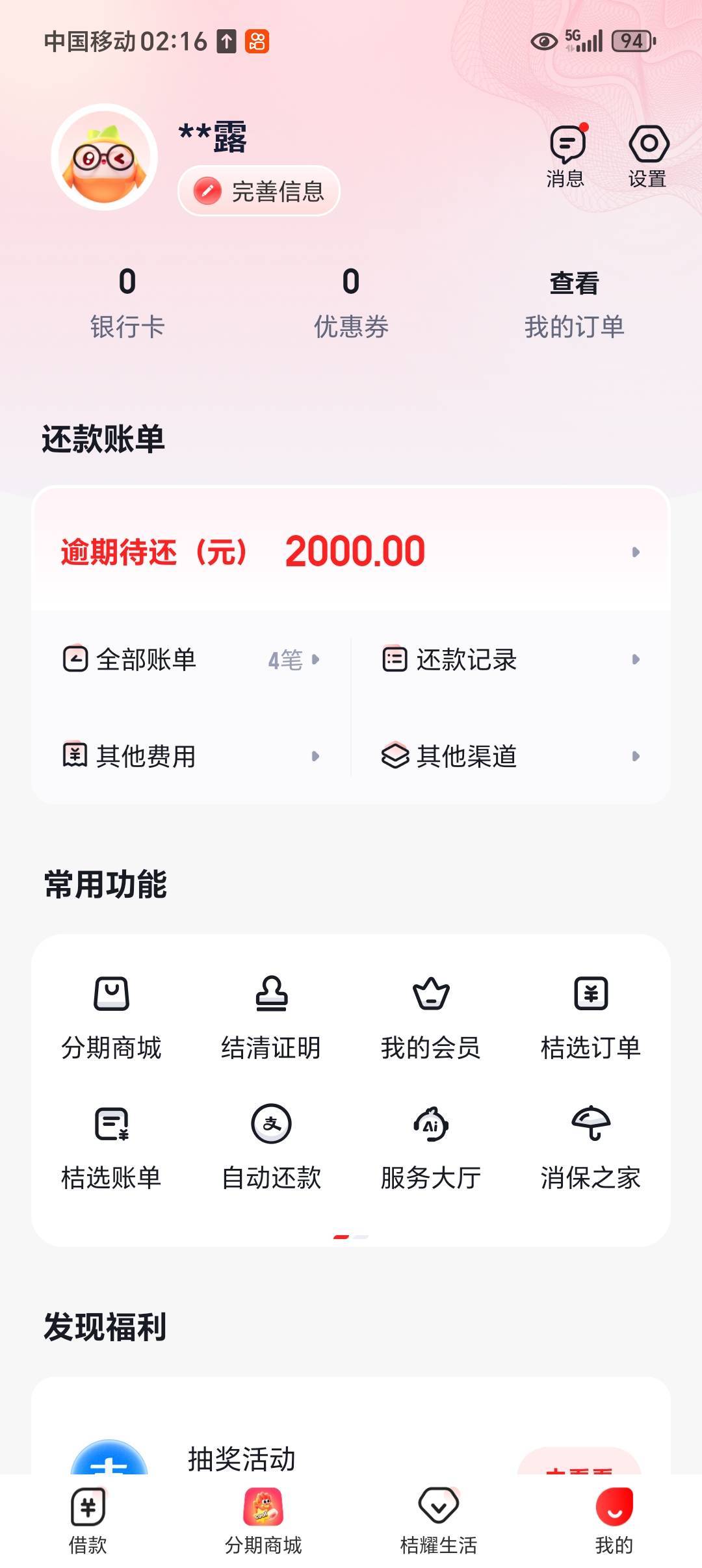The width and height of the screenshot is (702, 1568).
Task: Open 其他渠道
Action: 511,756
